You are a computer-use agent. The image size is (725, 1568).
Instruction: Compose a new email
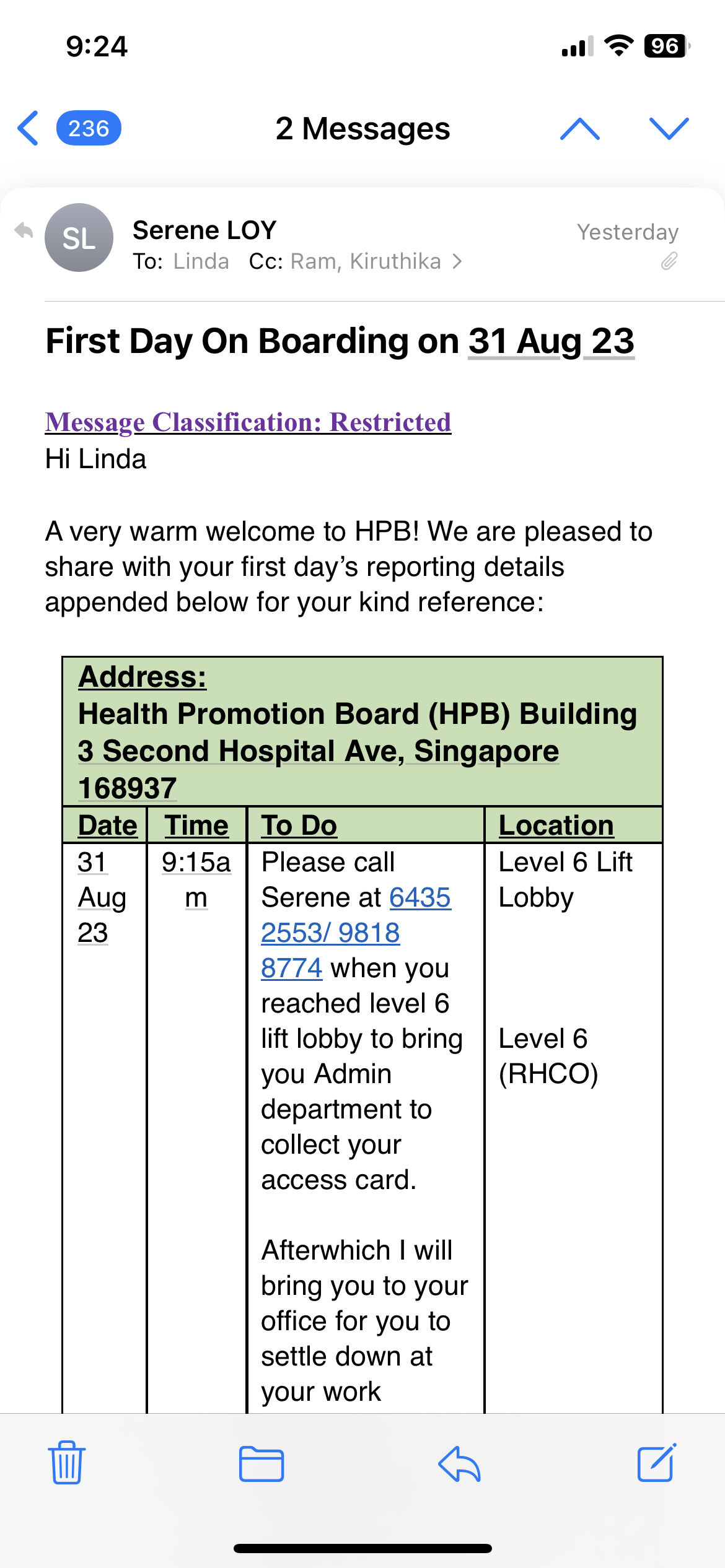[x=657, y=1462]
